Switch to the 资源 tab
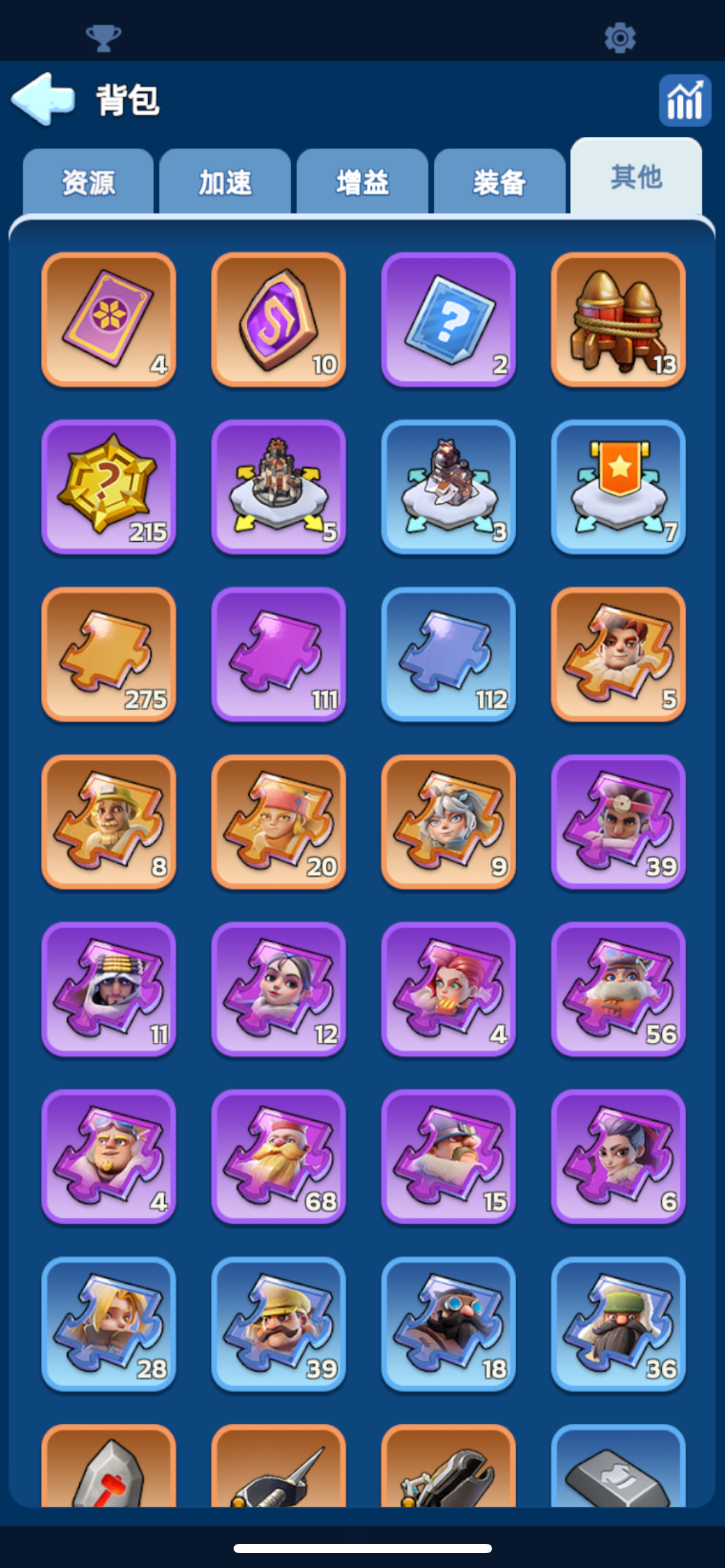725x1568 pixels. [89, 183]
